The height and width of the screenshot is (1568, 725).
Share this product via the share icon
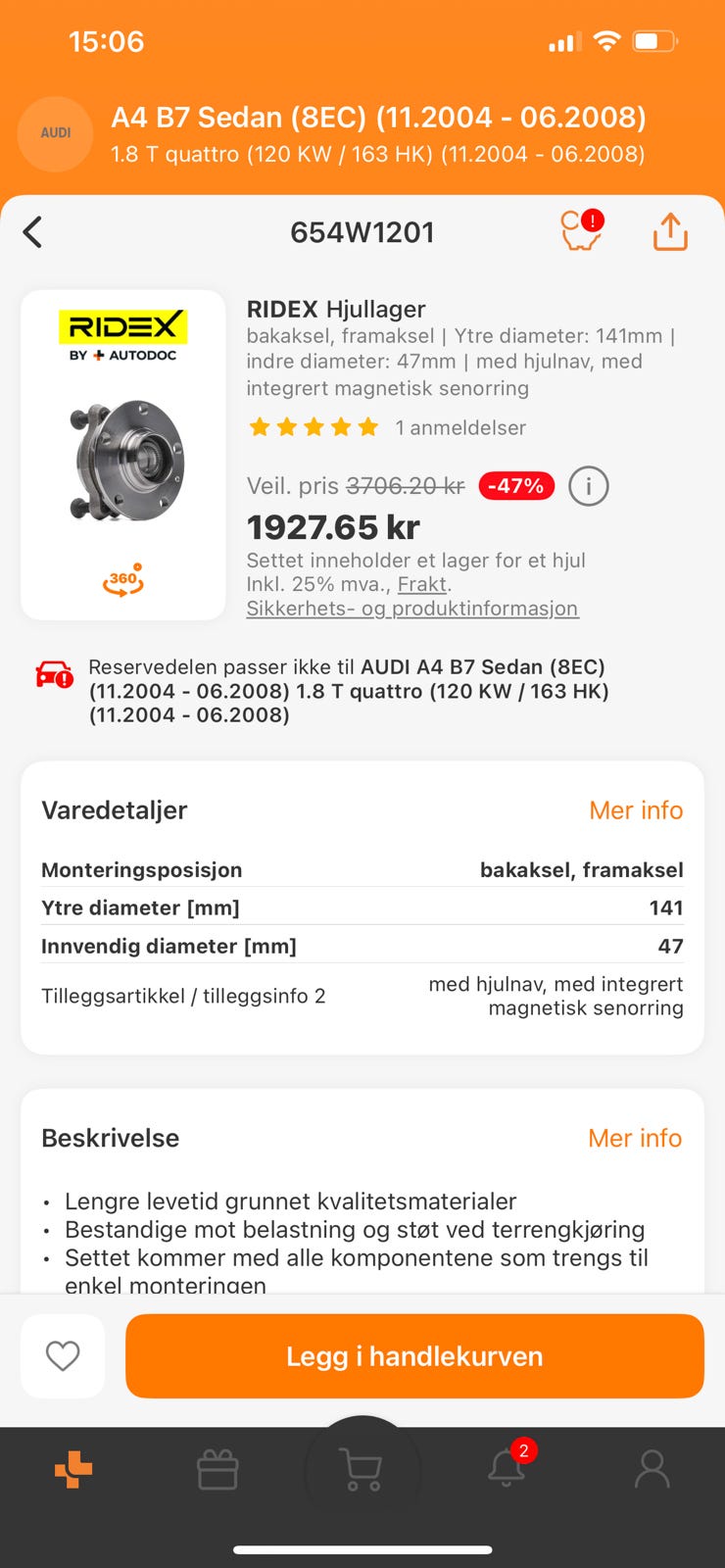tap(670, 231)
